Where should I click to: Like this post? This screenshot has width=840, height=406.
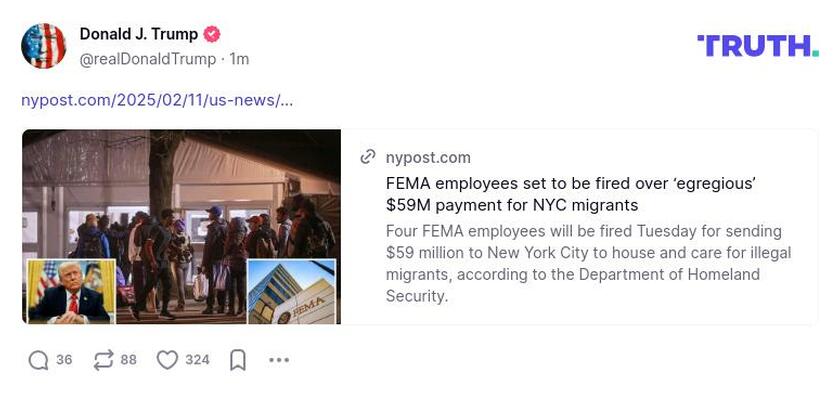pyautogui.click(x=167, y=360)
